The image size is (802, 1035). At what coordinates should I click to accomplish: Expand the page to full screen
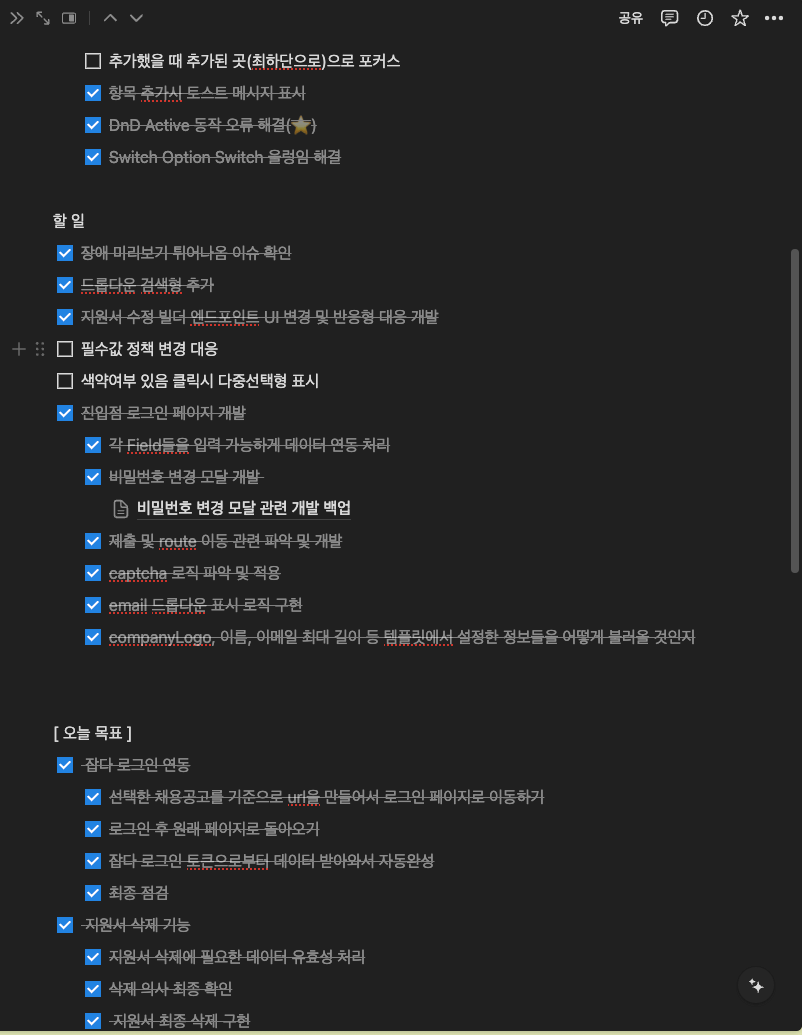[42, 18]
